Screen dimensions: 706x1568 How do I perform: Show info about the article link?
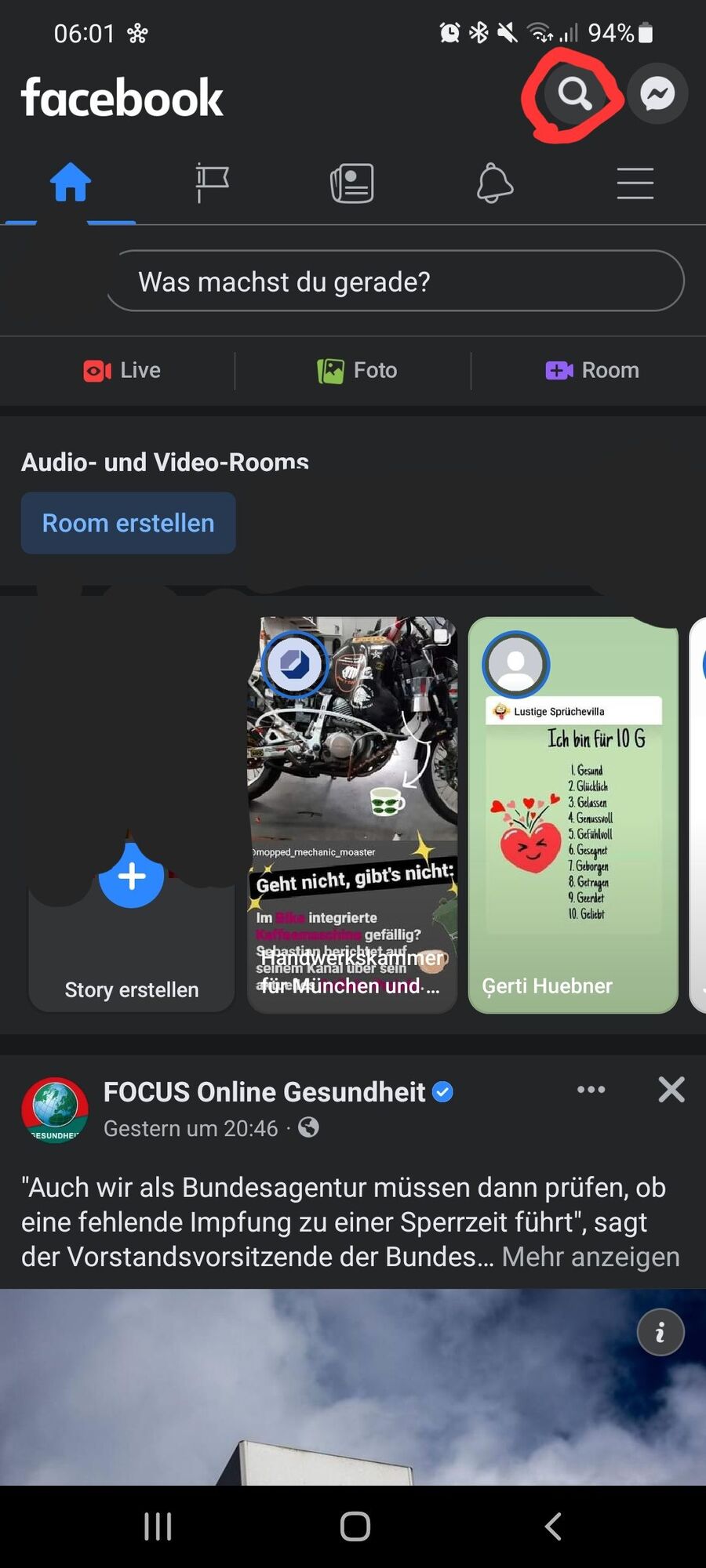[x=661, y=1332]
